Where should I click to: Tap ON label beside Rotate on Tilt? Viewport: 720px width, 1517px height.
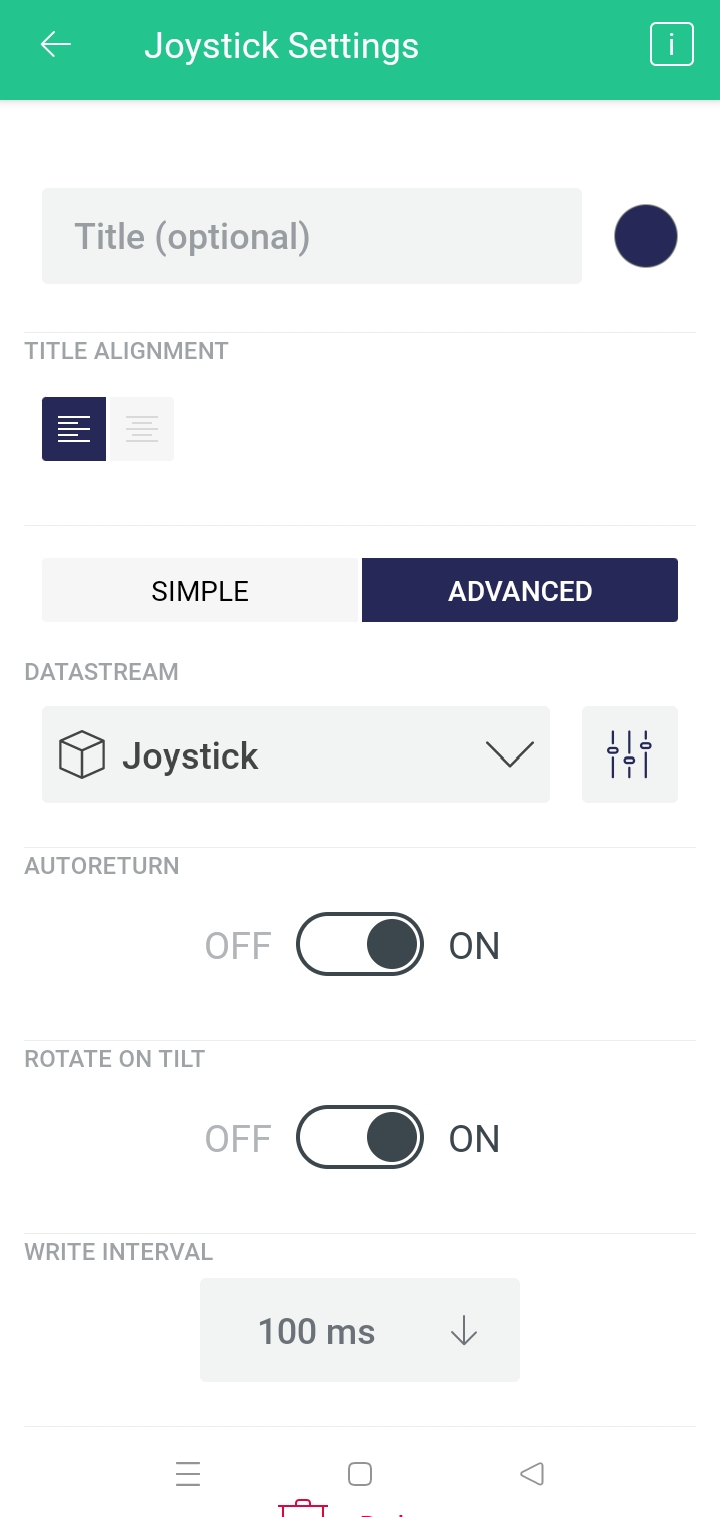click(x=473, y=1137)
